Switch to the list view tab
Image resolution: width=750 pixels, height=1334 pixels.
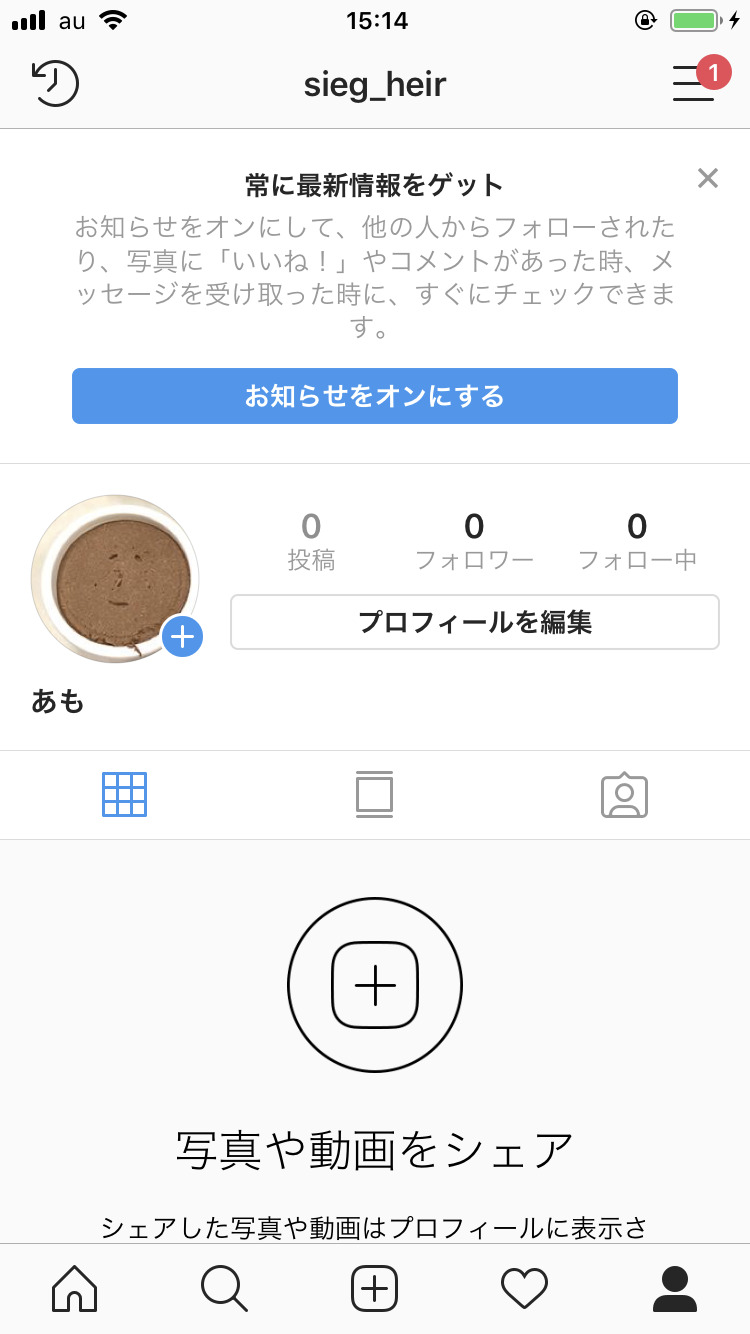tap(375, 795)
